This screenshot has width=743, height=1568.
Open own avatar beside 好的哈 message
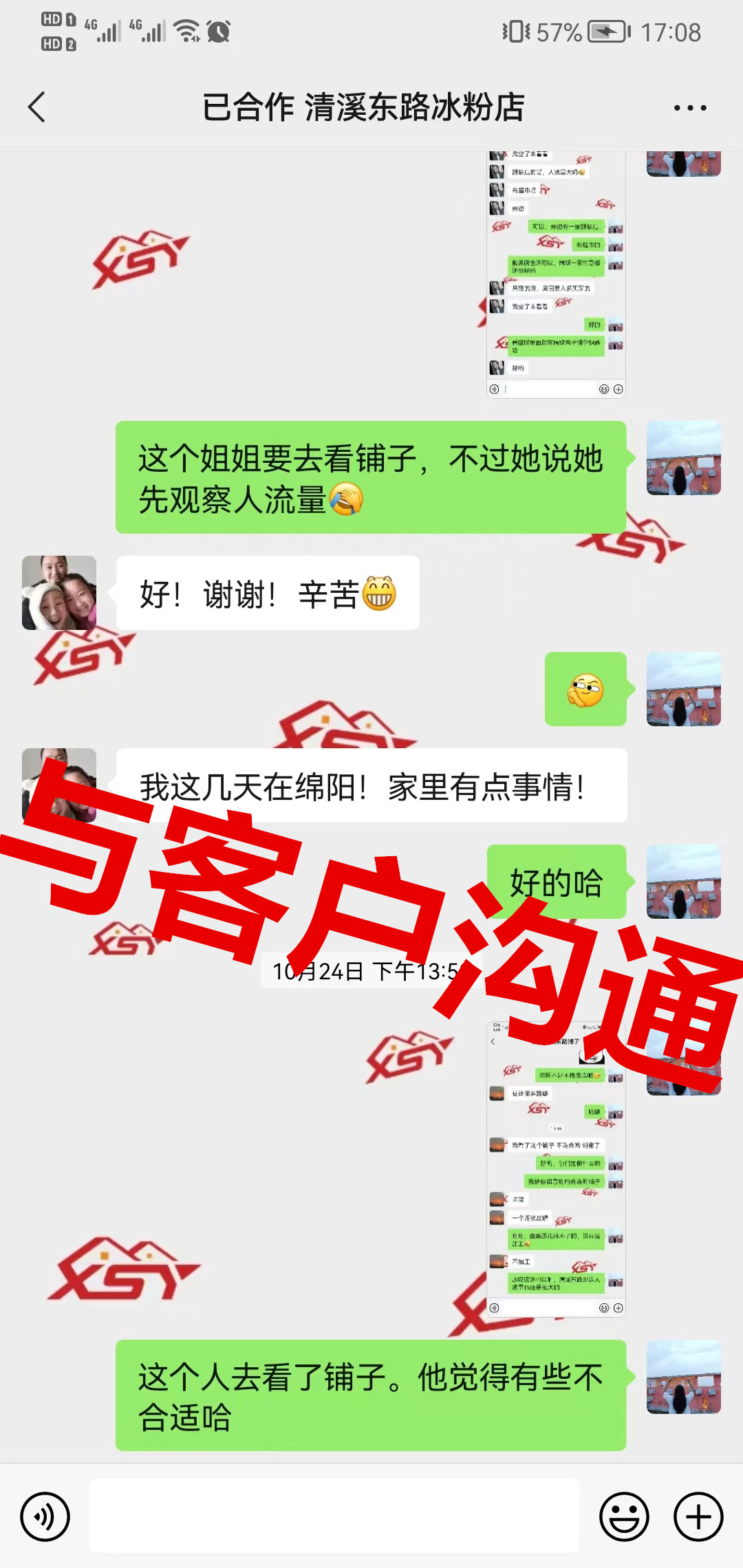tap(683, 882)
